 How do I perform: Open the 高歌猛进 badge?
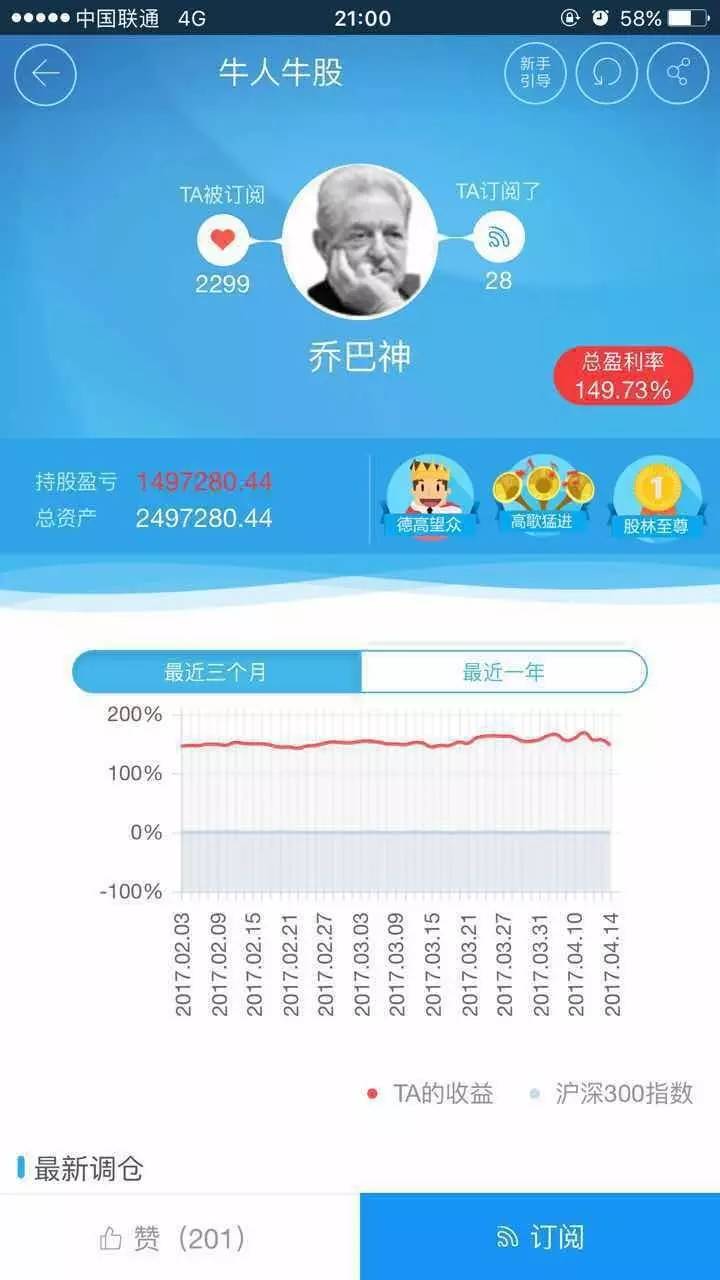[x=541, y=497]
